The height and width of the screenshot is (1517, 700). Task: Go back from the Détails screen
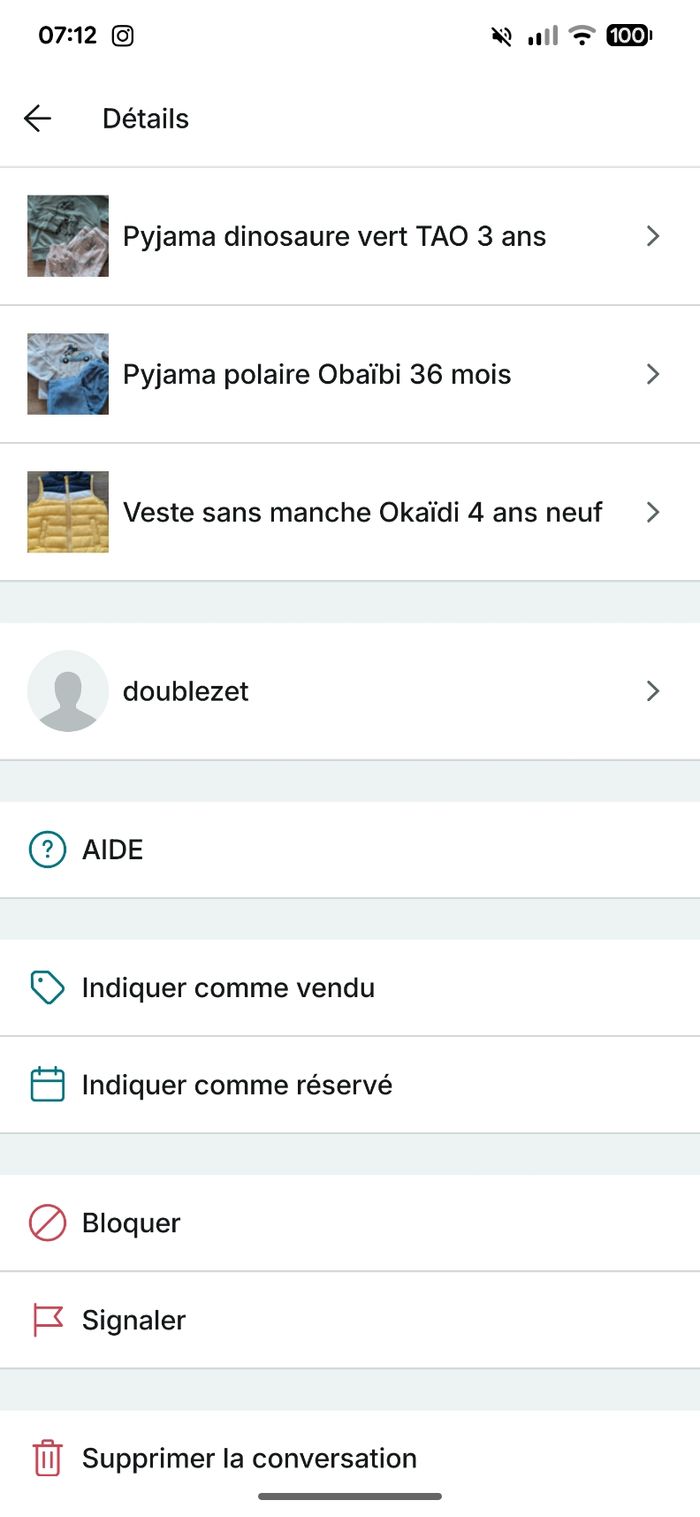click(38, 119)
